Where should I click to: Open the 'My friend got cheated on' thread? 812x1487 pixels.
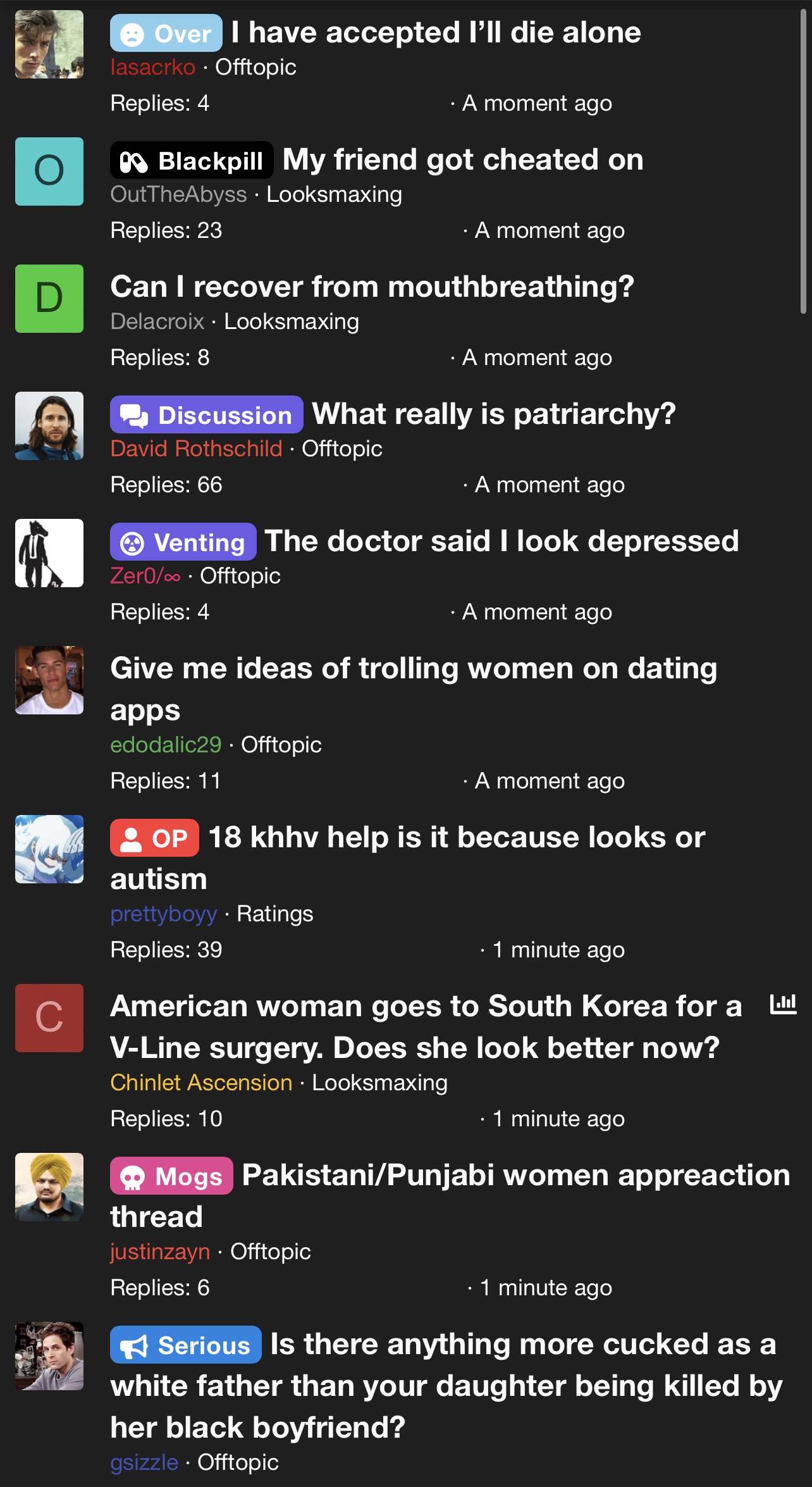pyautogui.click(x=463, y=159)
